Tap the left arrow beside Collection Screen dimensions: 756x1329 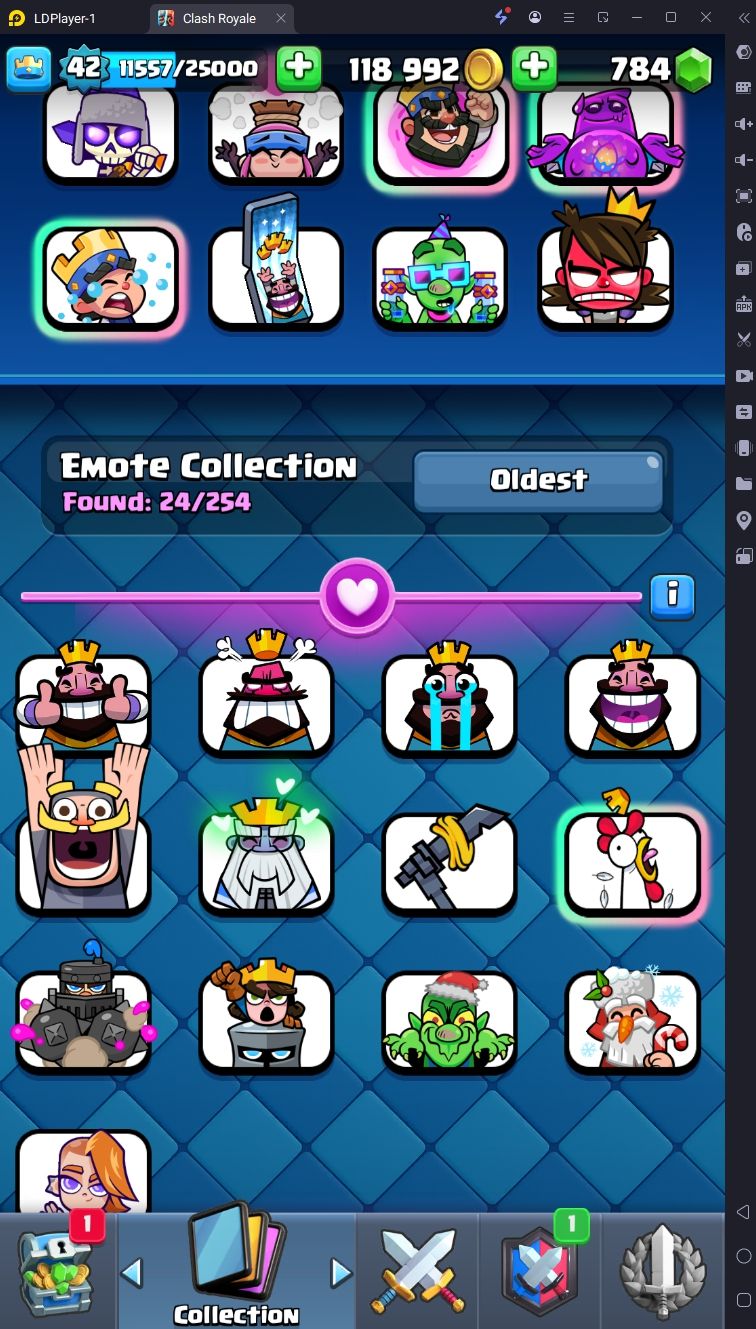pos(132,1273)
